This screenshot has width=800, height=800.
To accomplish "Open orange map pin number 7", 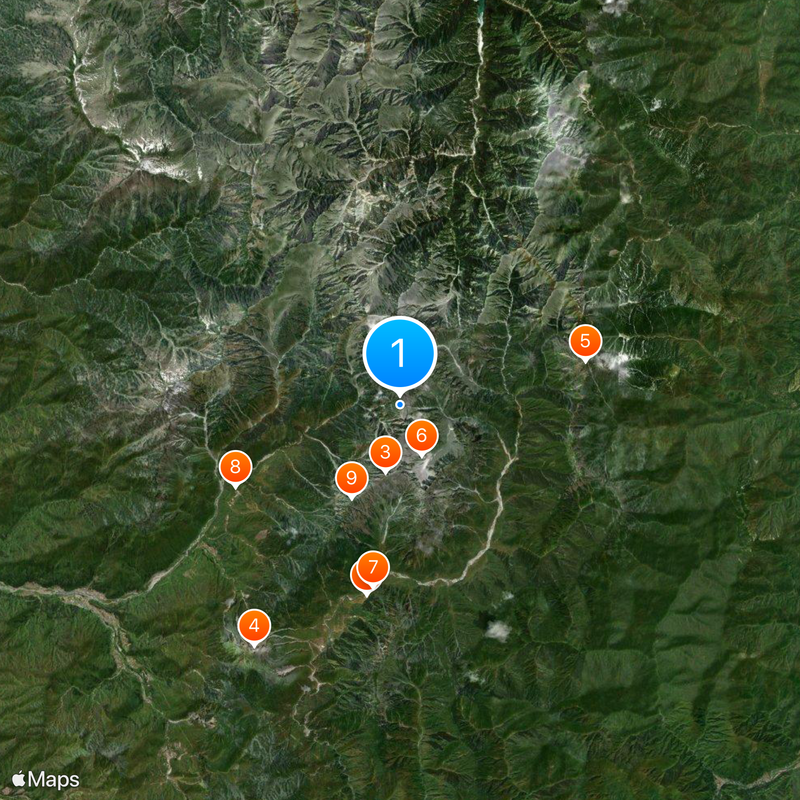I will [374, 567].
